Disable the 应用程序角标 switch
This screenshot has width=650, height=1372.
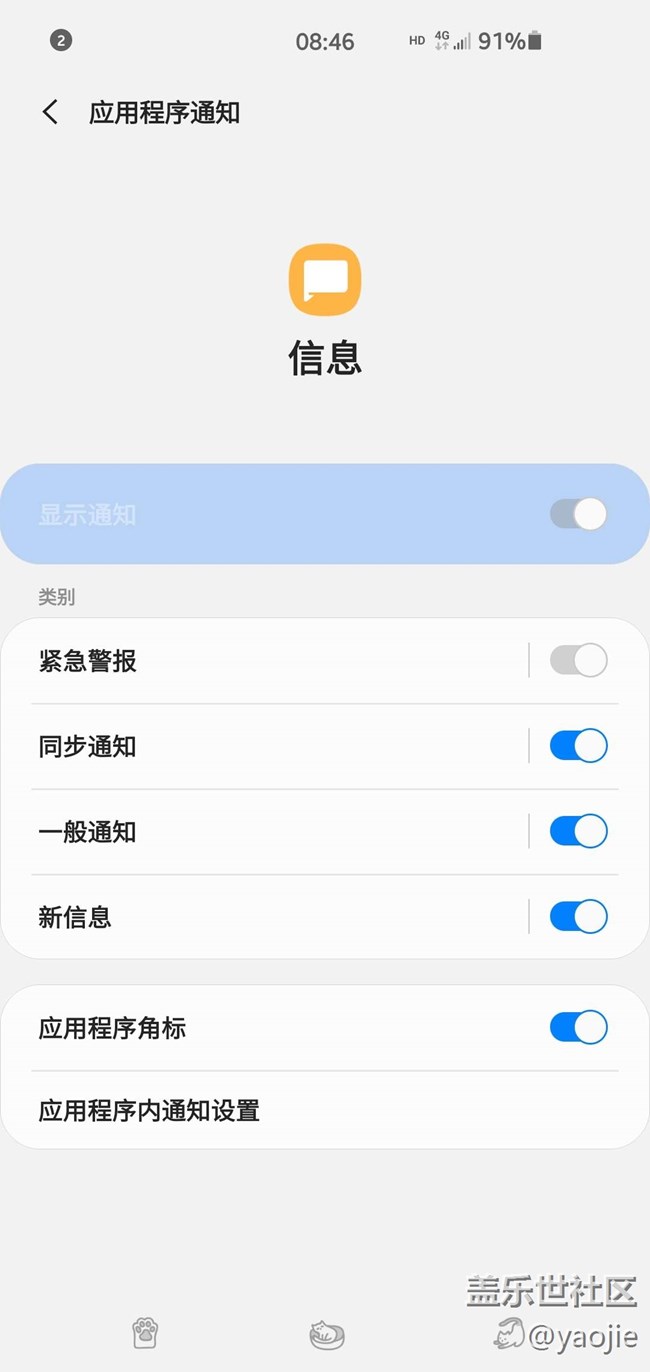[x=578, y=1027]
